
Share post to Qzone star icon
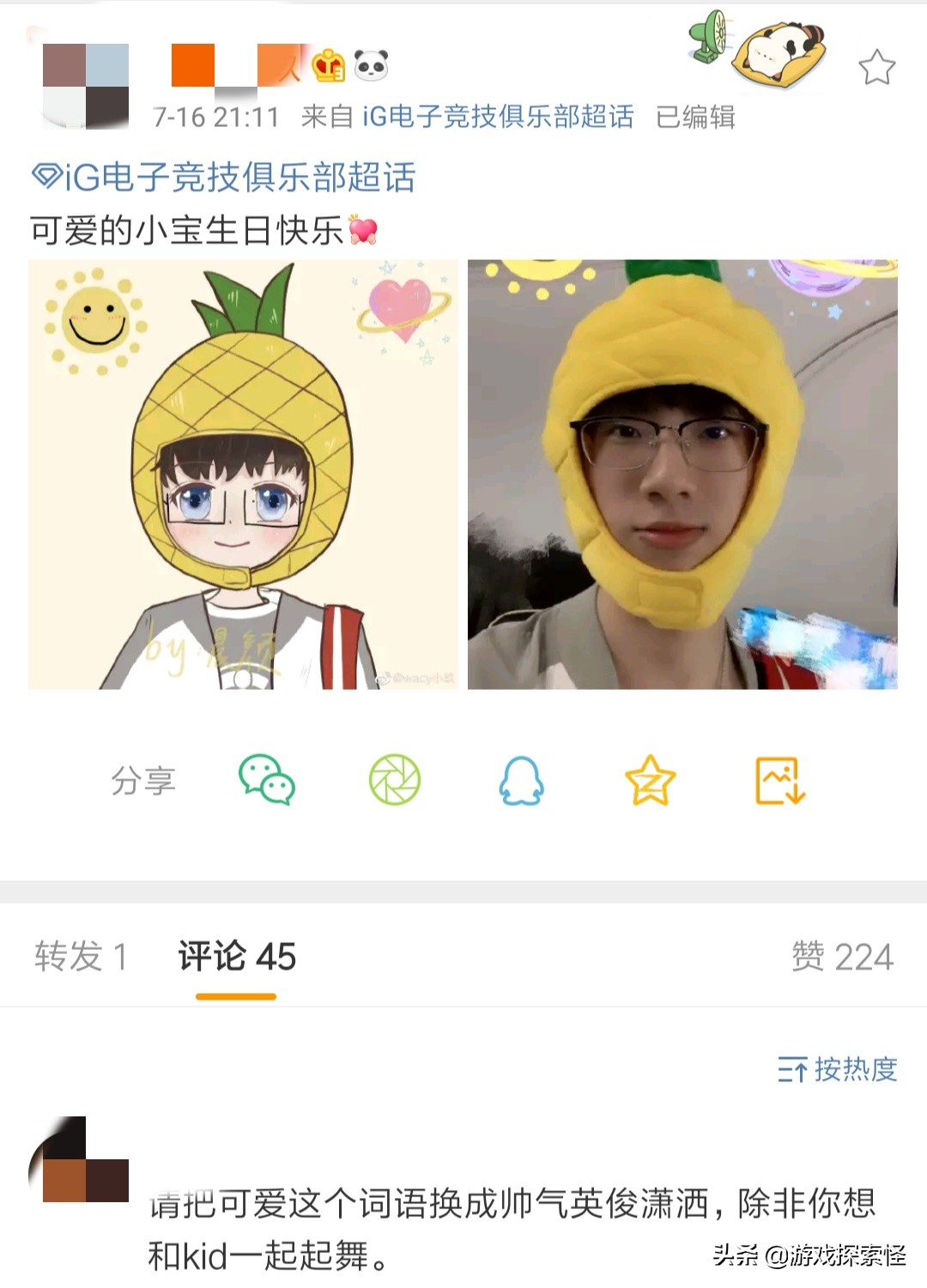pyautogui.click(x=650, y=780)
